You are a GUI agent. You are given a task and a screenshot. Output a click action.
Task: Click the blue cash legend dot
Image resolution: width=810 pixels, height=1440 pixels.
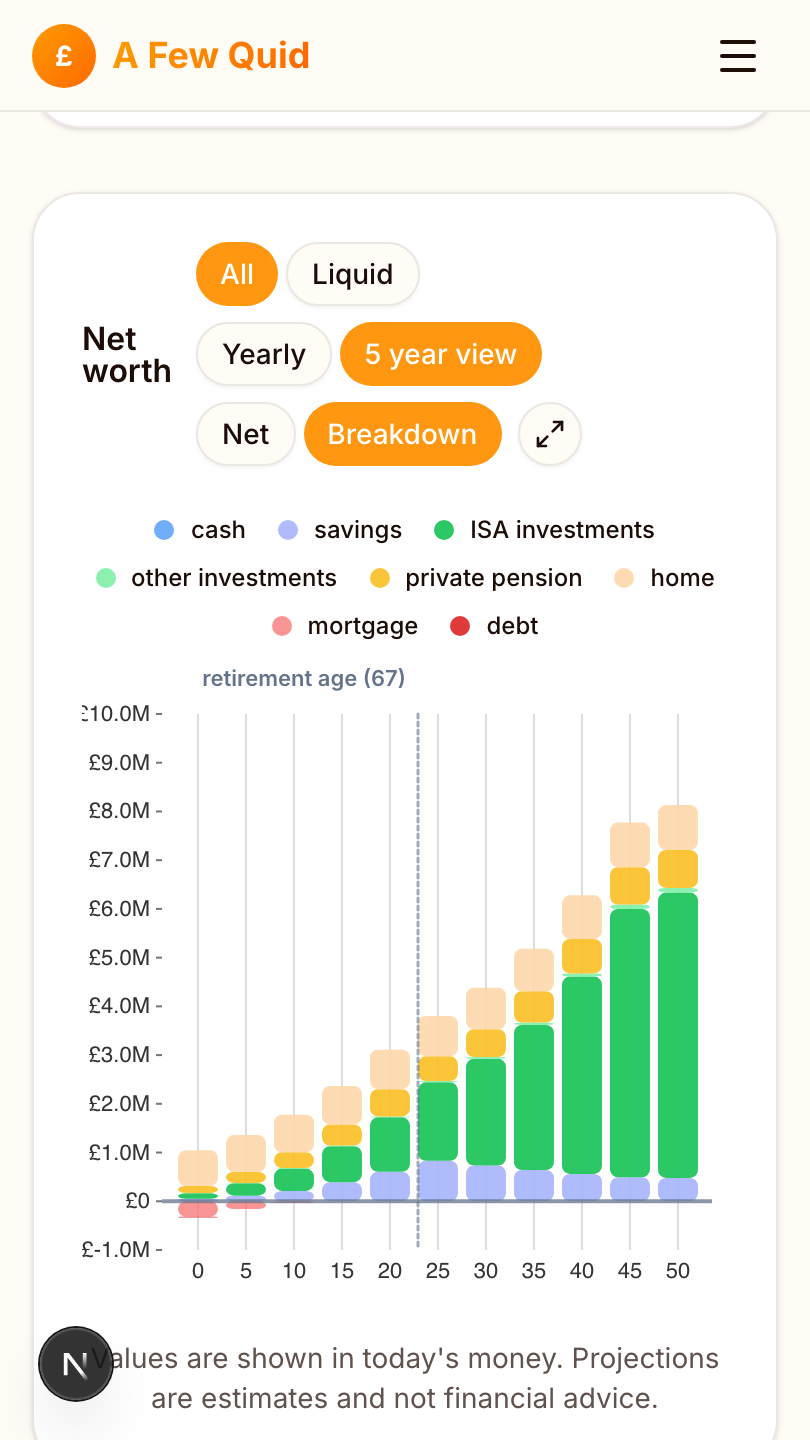coord(163,530)
